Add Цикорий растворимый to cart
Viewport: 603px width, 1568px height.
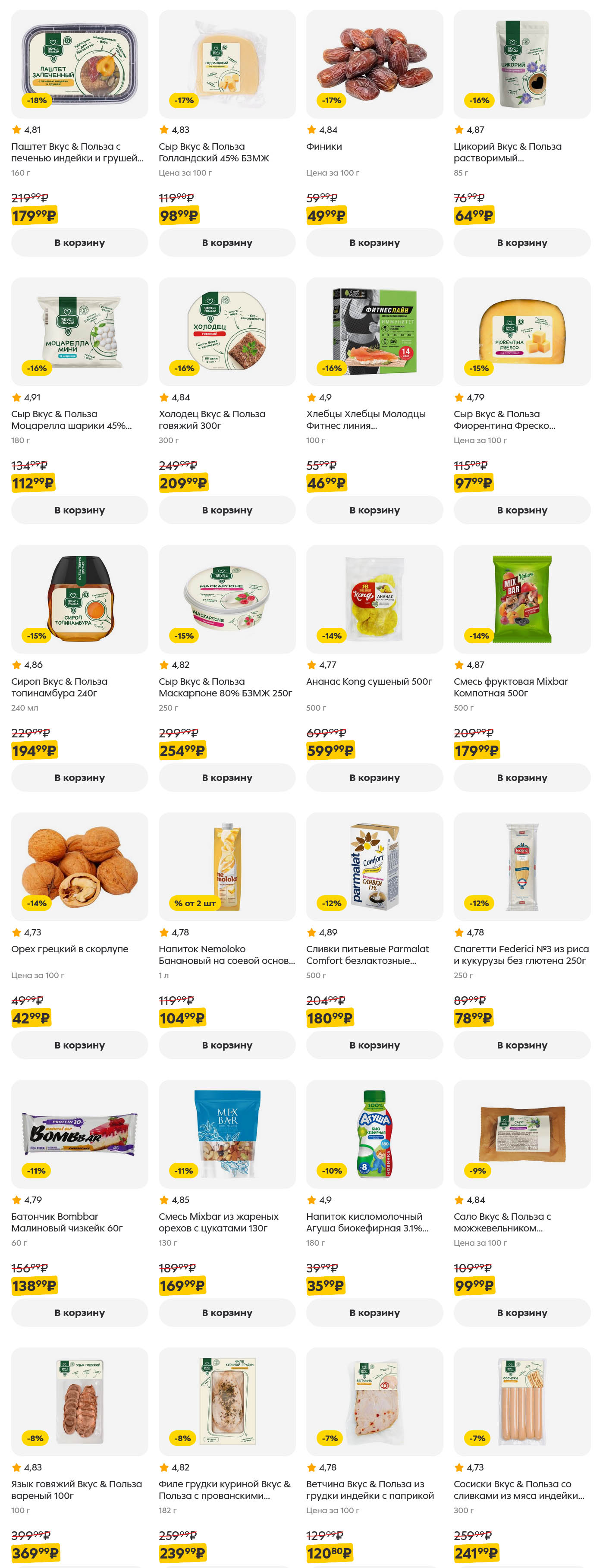click(x=521, y=242)
